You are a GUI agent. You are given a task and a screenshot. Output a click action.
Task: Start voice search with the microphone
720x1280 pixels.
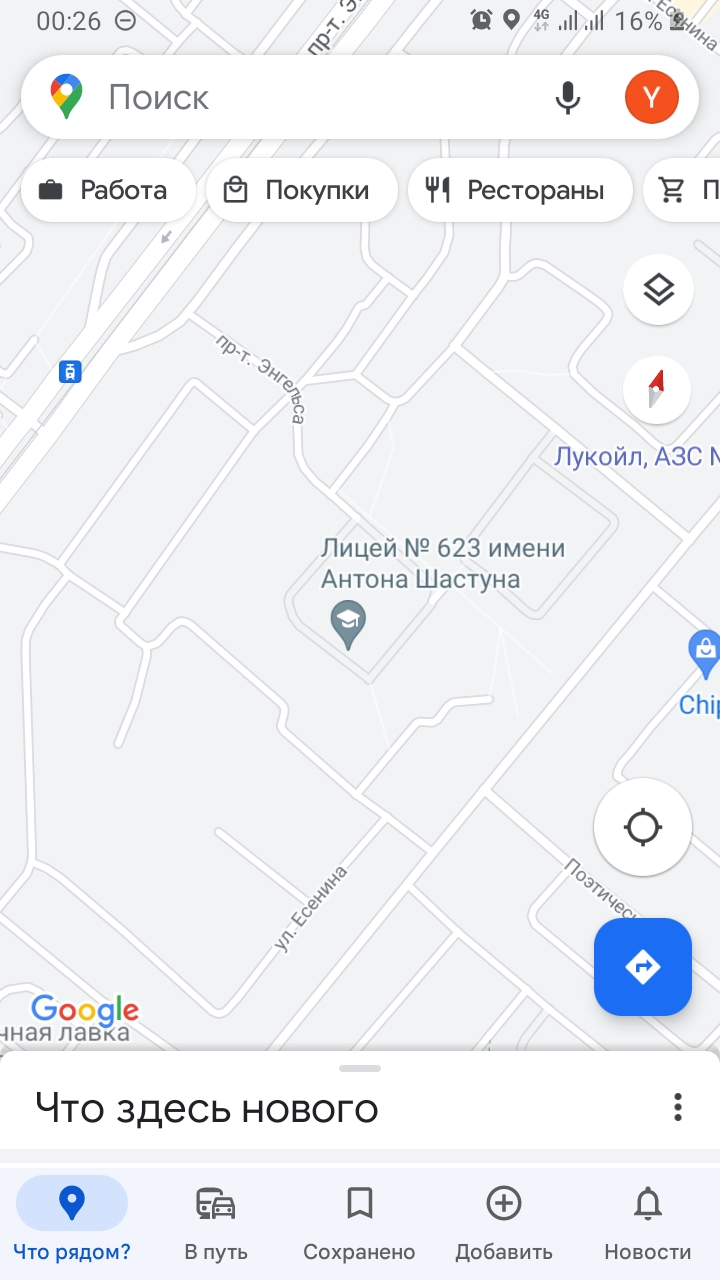point(567,97)
